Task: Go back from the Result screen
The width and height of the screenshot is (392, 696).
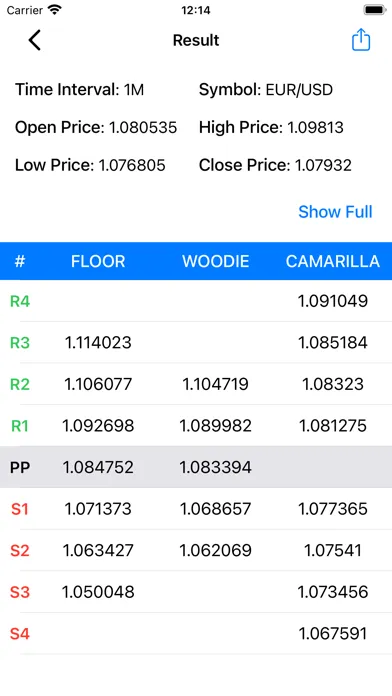Action: coord(35,40)
